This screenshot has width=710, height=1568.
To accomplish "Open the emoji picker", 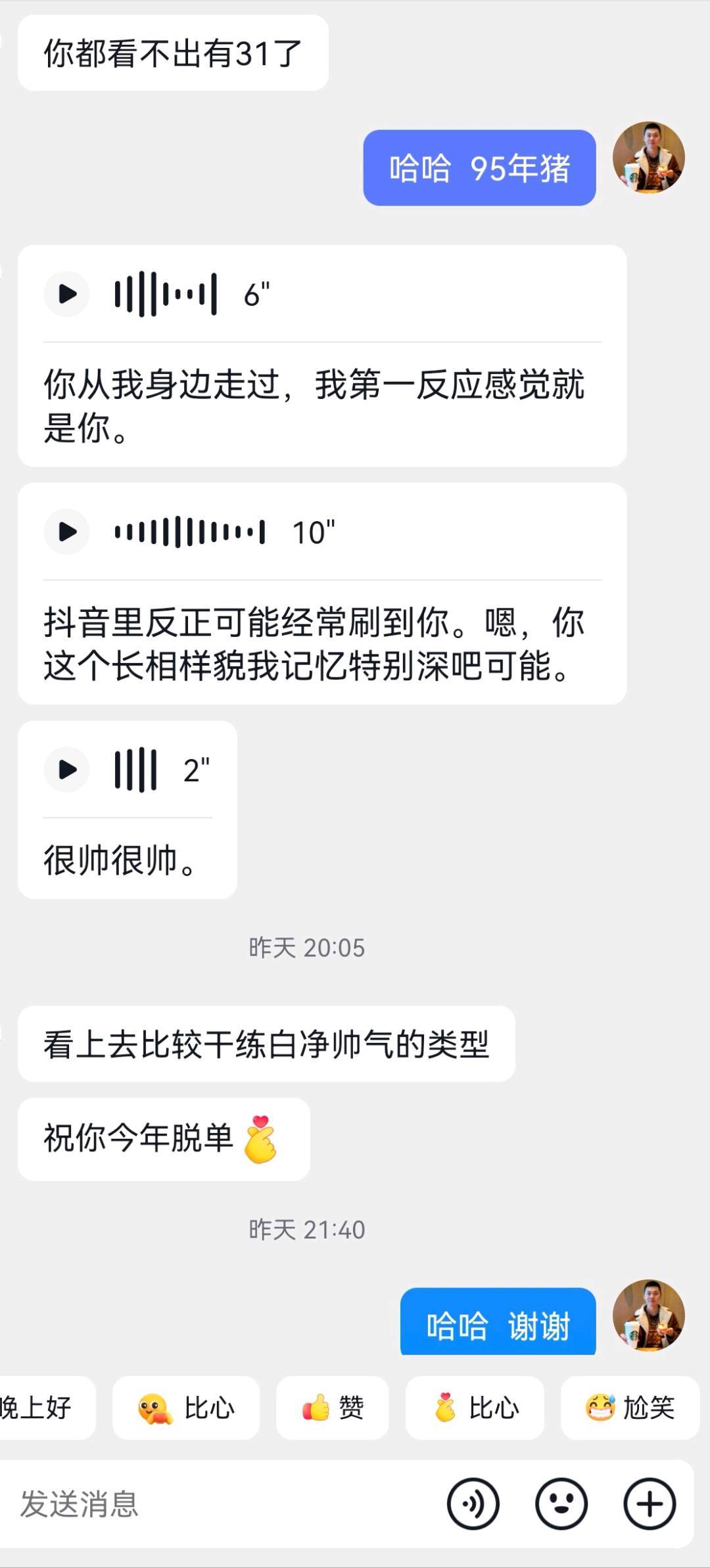I will tap(561, 1504).
